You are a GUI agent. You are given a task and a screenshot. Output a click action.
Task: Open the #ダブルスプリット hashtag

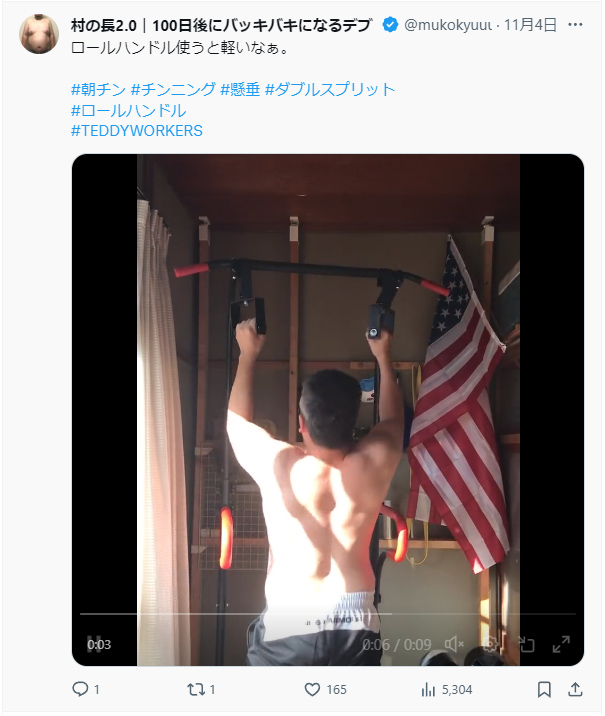coord(330,89)
